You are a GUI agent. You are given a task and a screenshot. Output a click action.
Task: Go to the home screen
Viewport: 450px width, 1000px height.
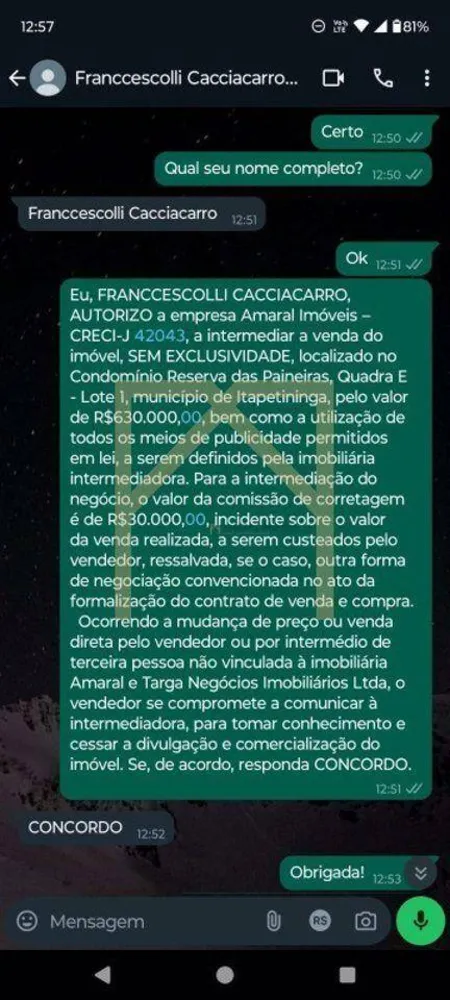click(225, 974)
